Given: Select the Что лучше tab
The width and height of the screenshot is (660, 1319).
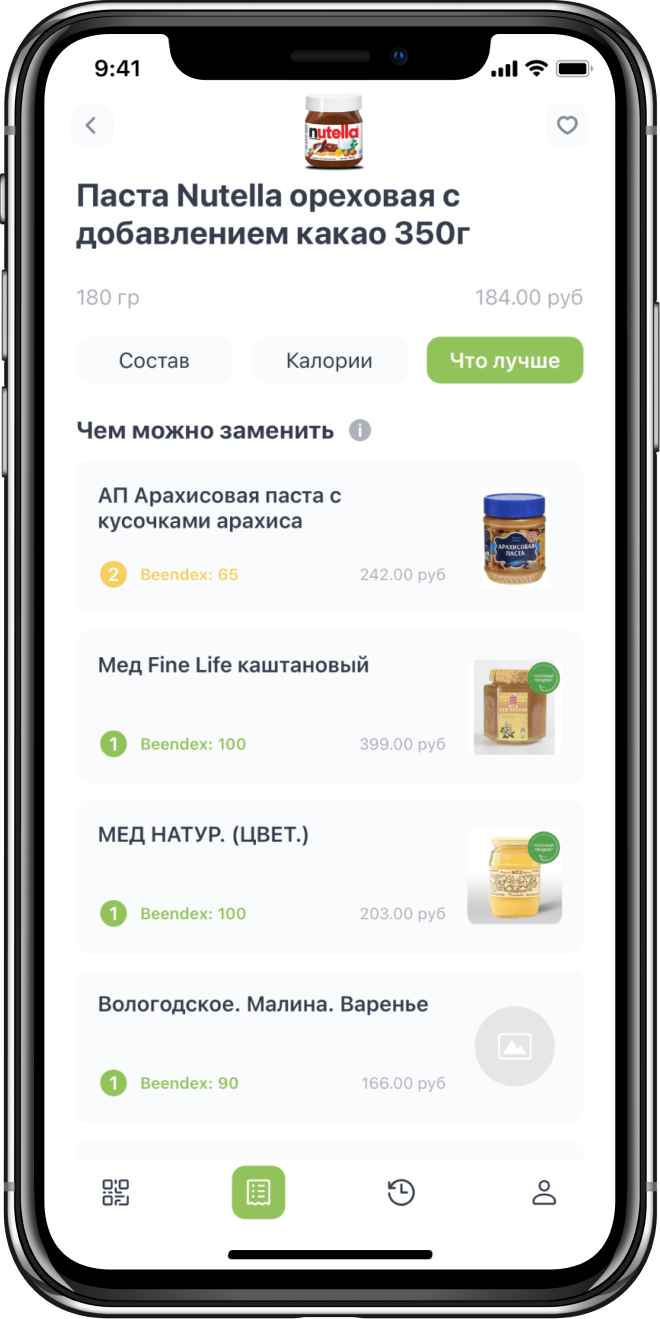Looking at the screenshot, I should 504,361.
